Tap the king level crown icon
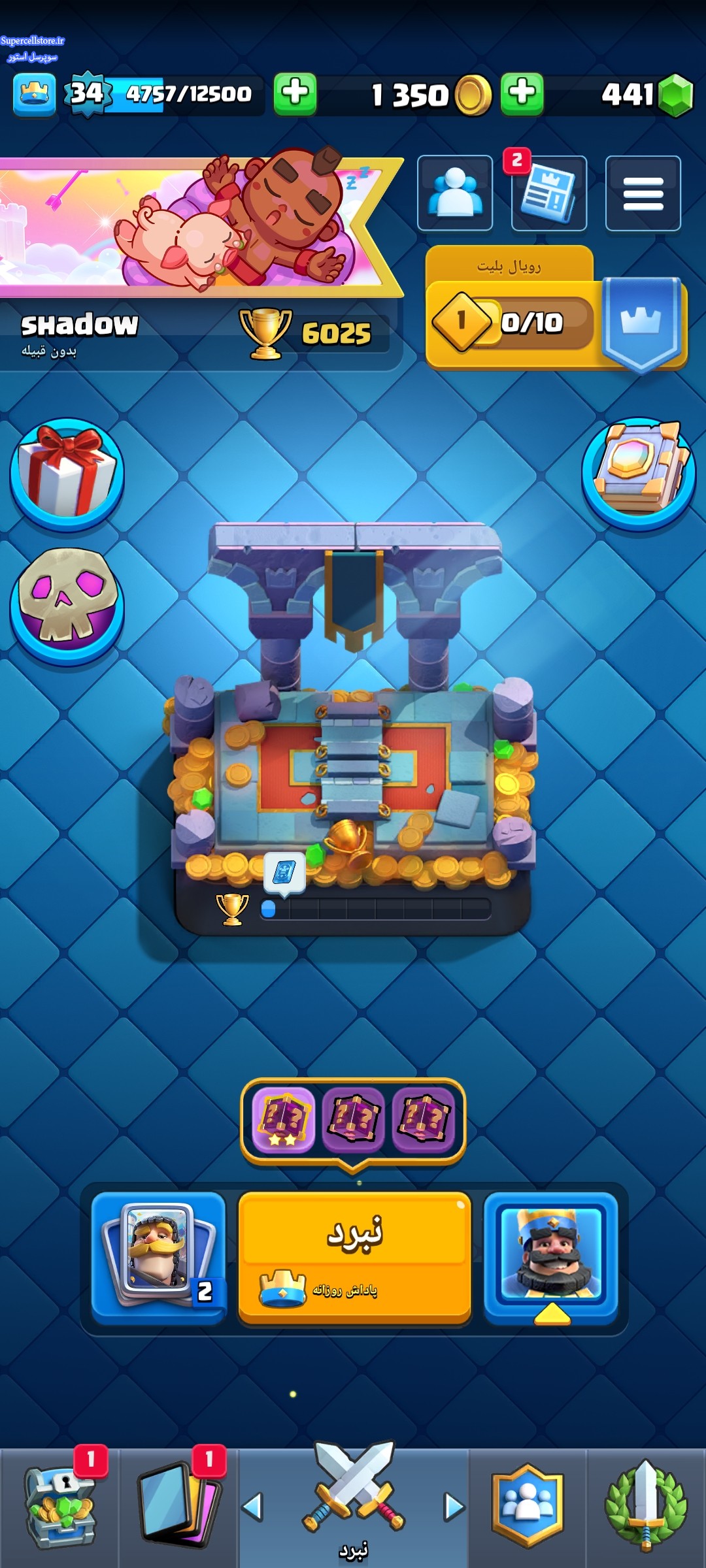This screenshot has height=1568, width=706. click(x=34, y=94)
